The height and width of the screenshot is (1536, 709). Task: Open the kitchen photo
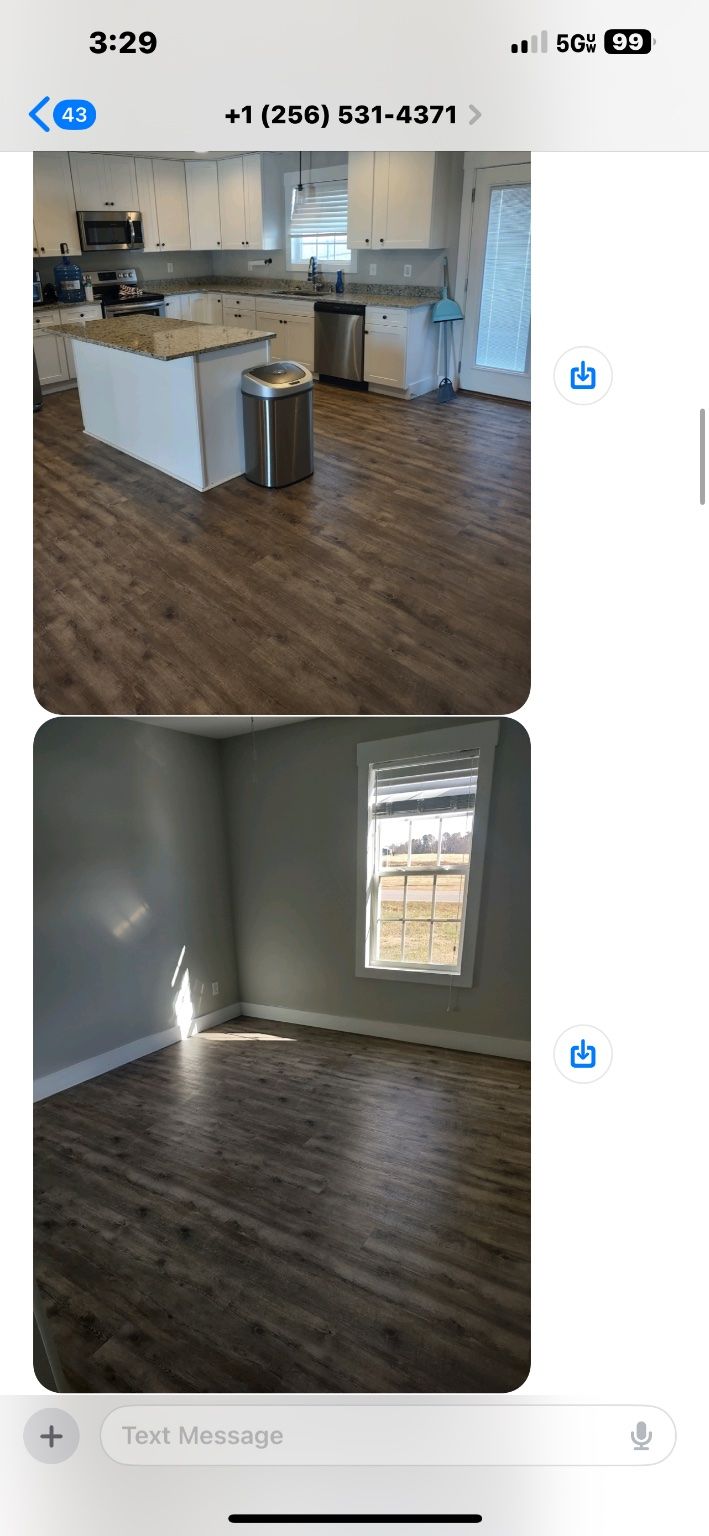point(282,432)
